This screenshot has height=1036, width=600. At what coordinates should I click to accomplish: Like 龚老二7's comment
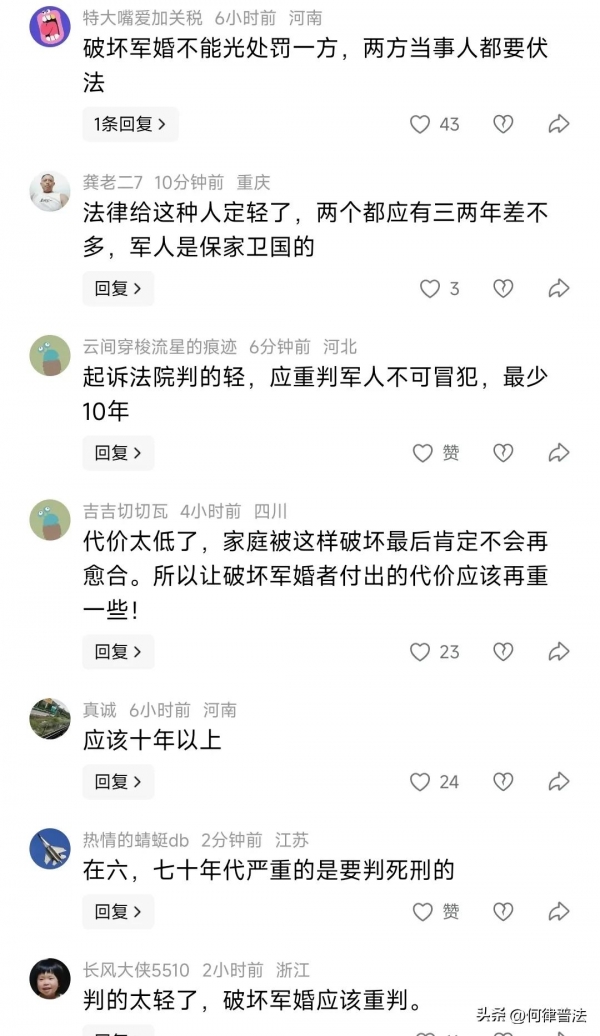(x=429, y=288)
